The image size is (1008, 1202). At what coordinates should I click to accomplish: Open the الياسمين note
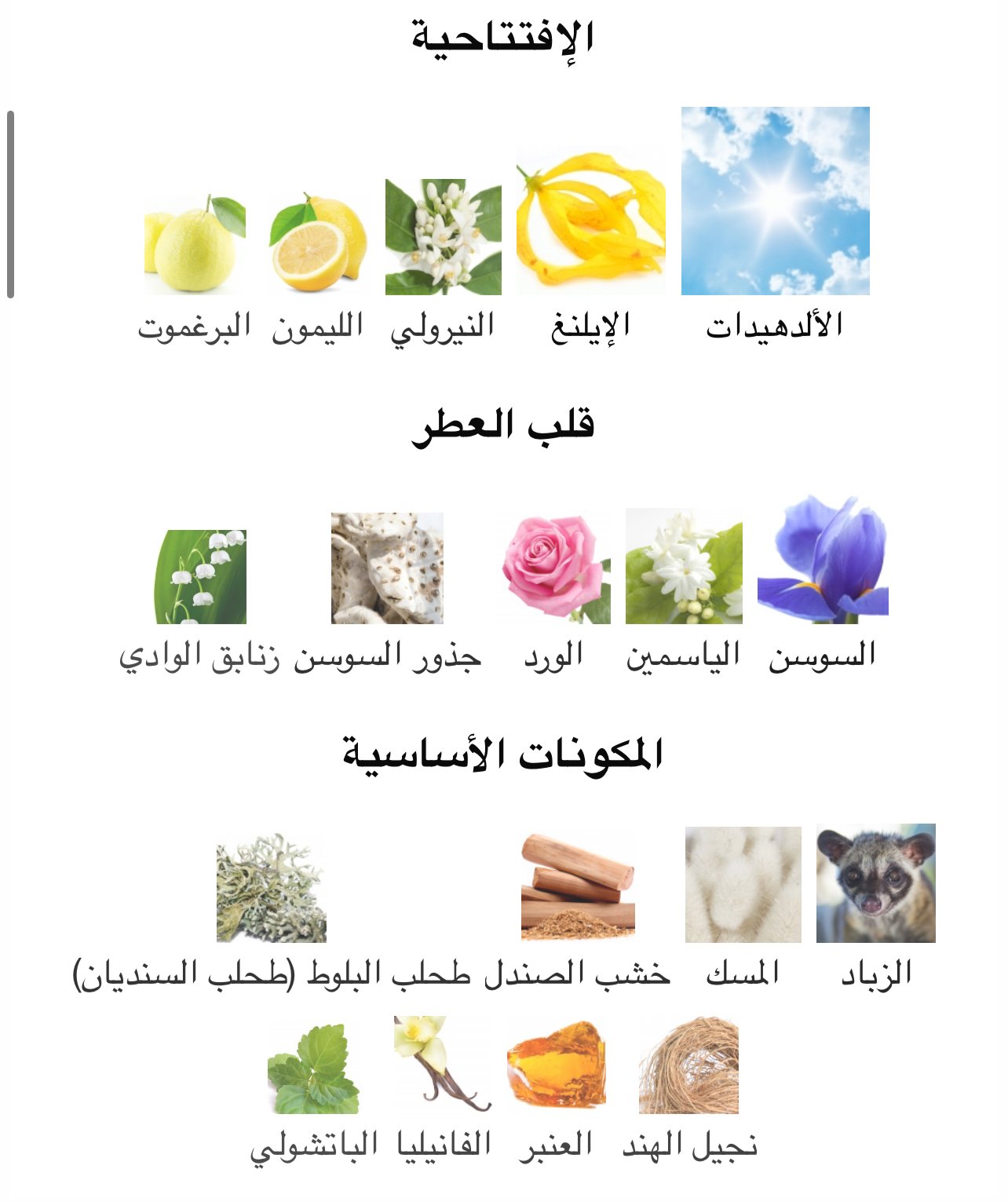tap(683, 566)
